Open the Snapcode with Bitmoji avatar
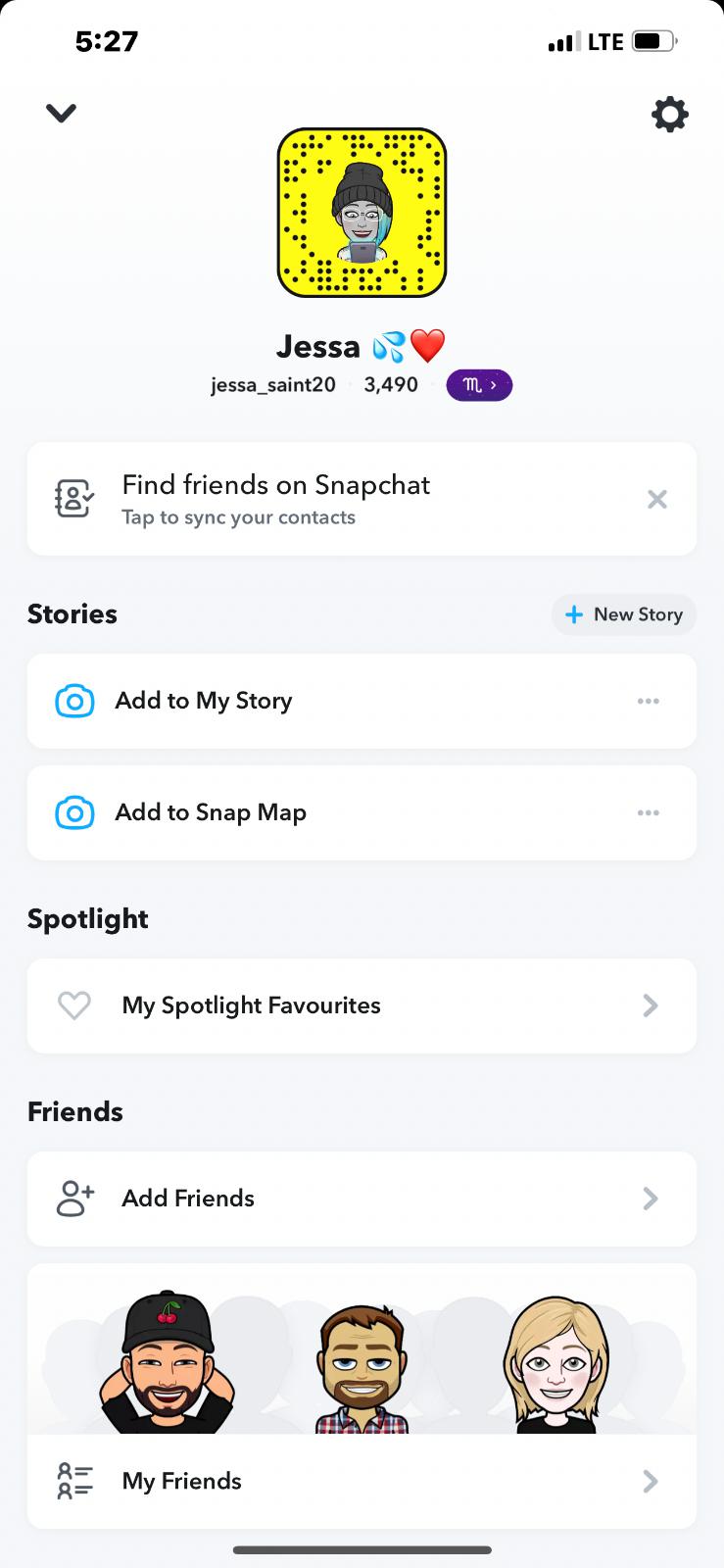Screen dimensions: 724x1568 [362, 213]
